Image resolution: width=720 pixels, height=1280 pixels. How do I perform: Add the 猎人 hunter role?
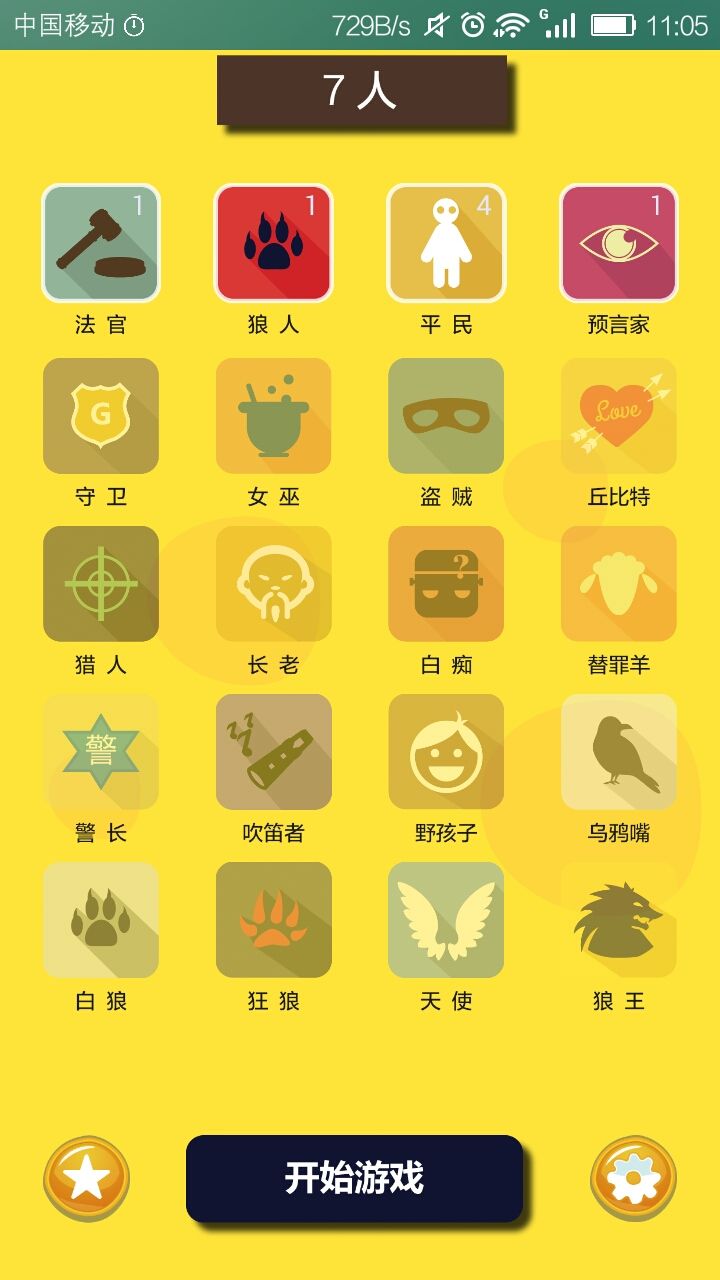(101, 584)
